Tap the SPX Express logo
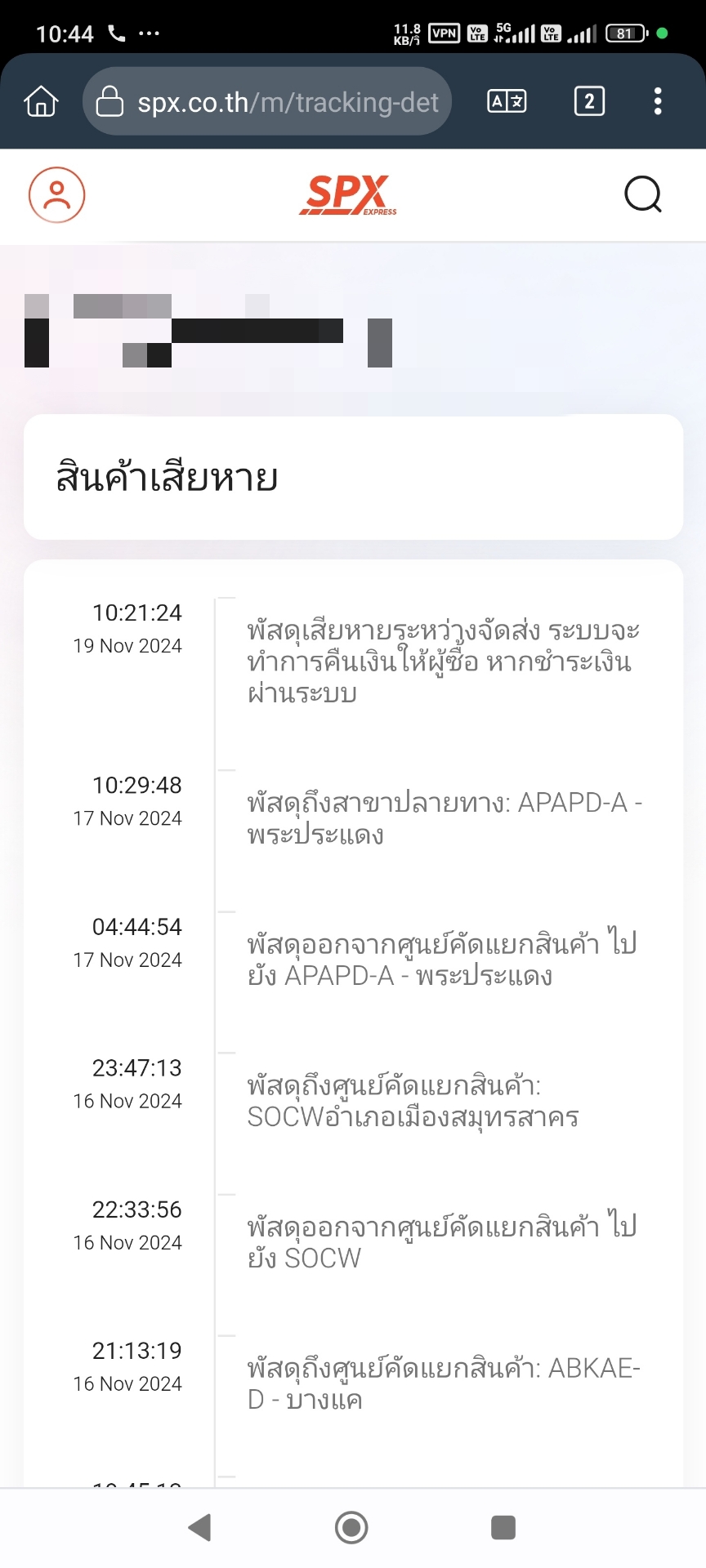Viewport: 706px width, 1568px height. pyautogui.click(x=348, y=195)
